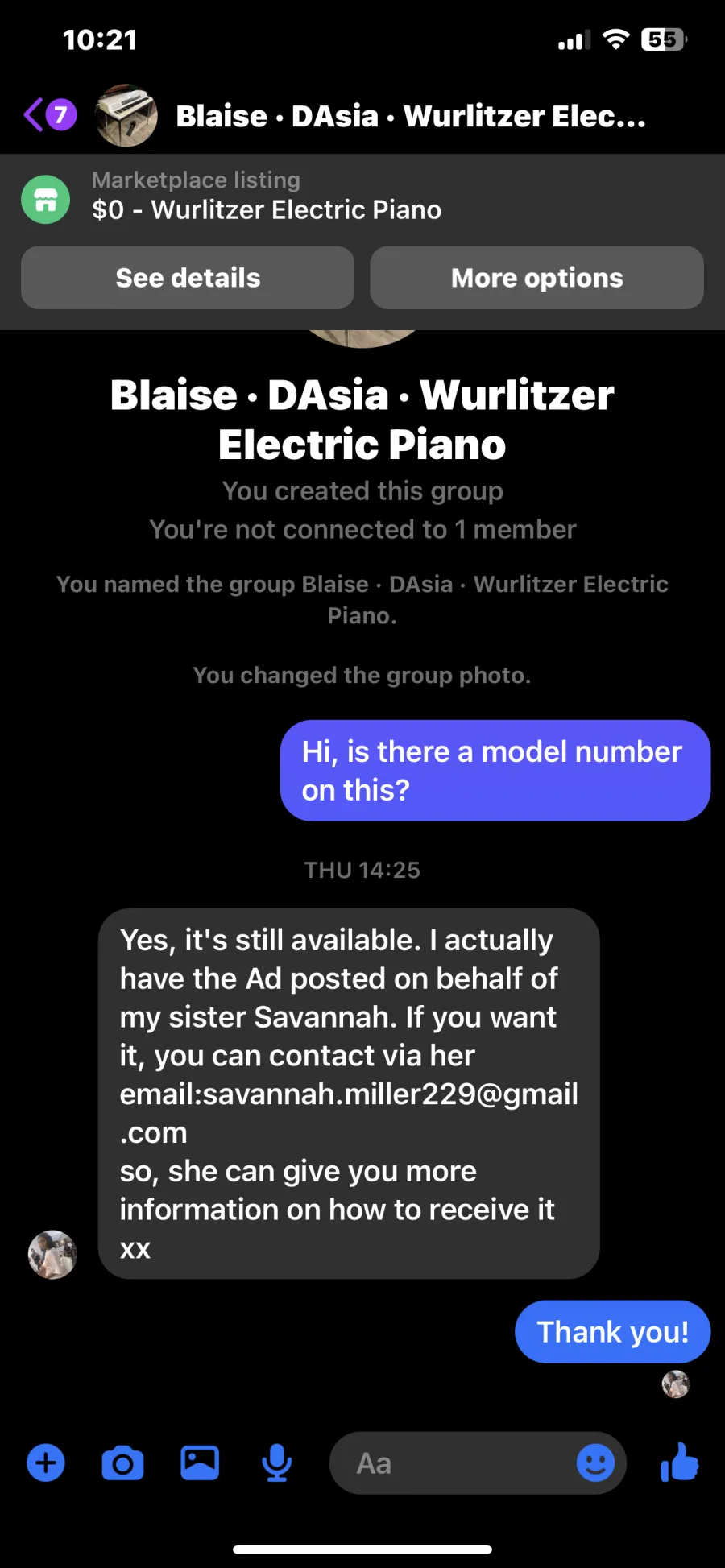725x1568 pixels.
Task: Open the plus attachments menu
Action: click(46, 1463)
